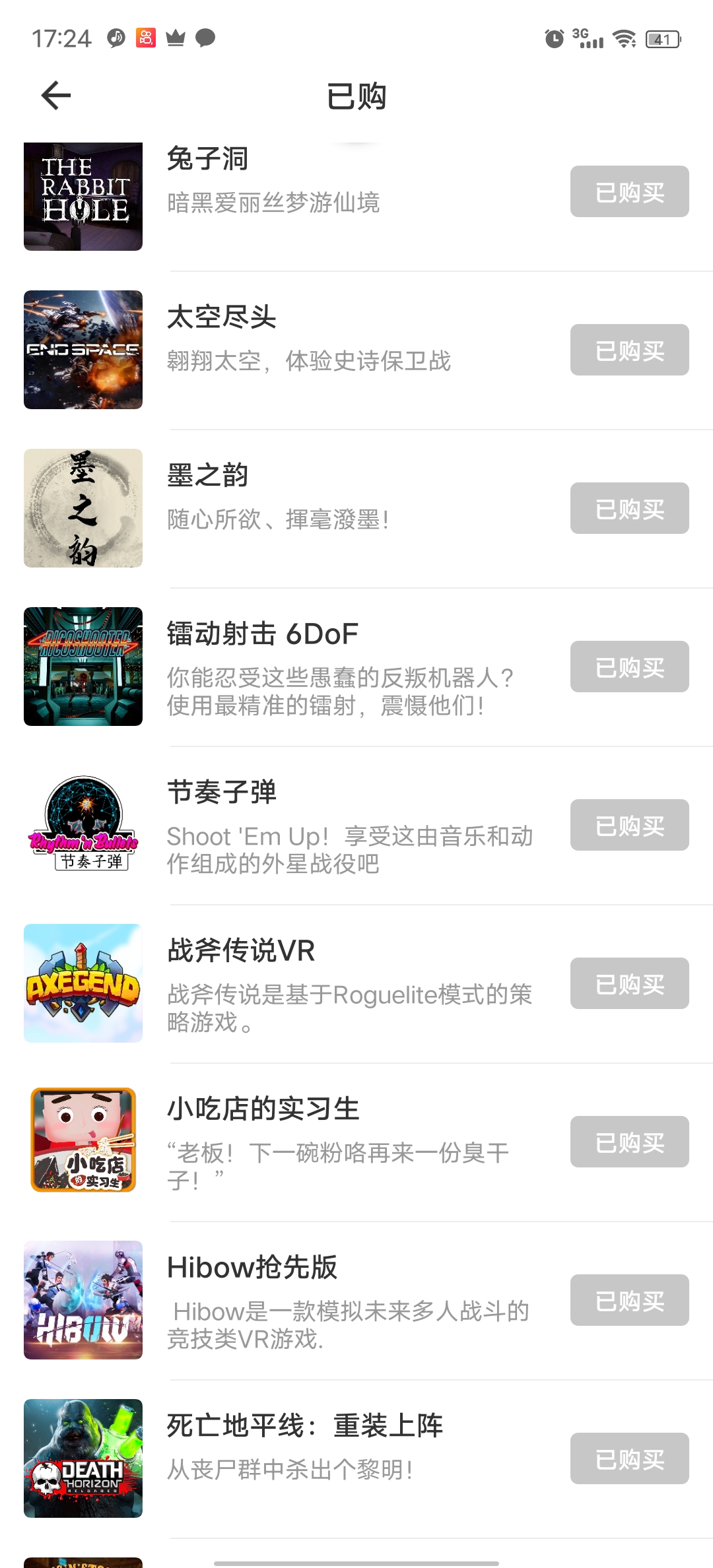Tap the Wi-Fi status bar icon

(624, 40)
